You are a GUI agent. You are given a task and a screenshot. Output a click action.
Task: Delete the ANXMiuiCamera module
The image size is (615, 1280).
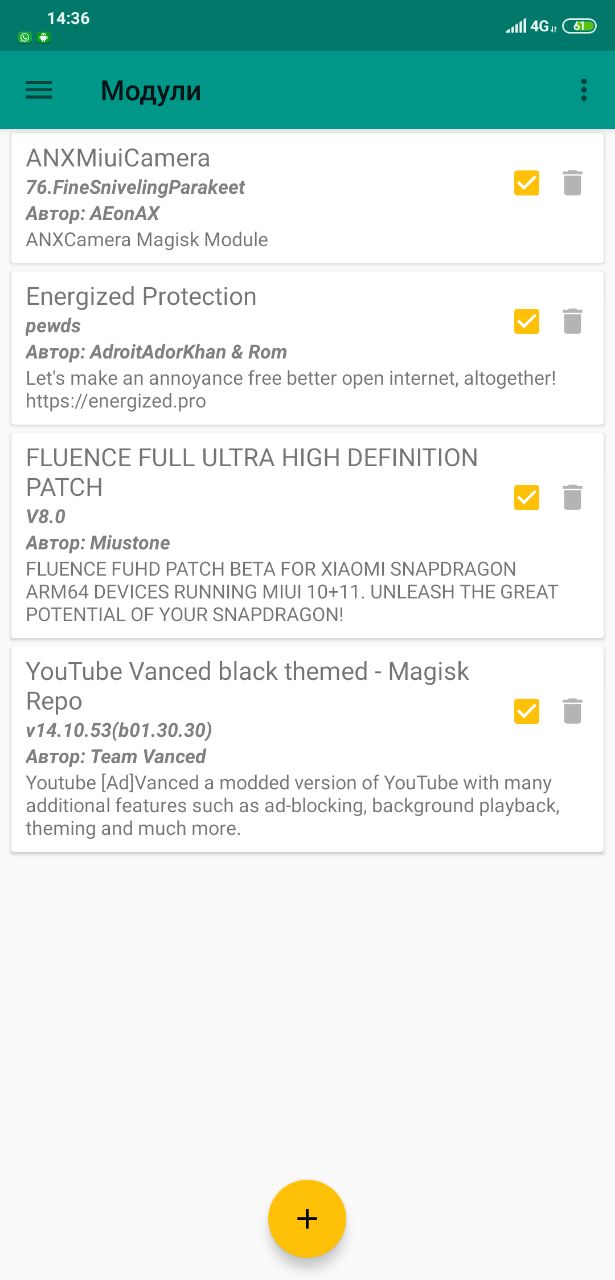(572, 183)
